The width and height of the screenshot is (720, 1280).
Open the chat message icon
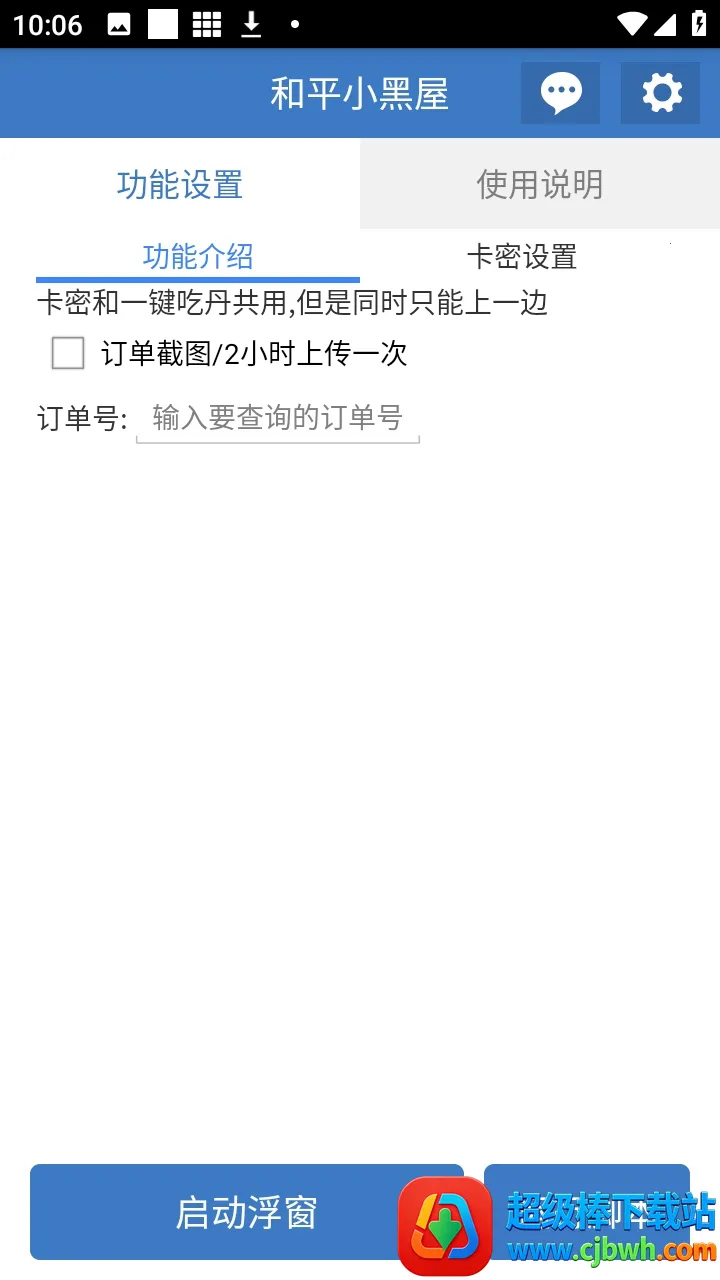click(560, 93)
